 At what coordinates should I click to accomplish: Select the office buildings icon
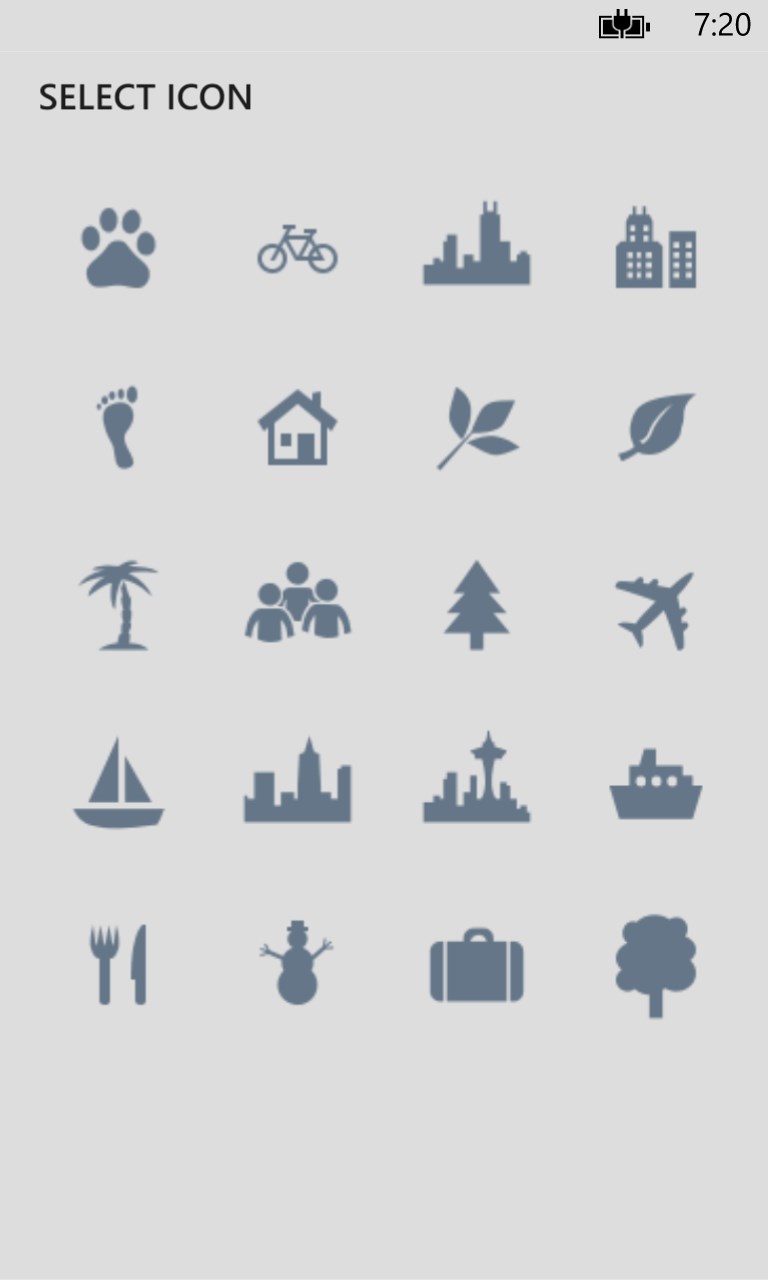(655, 249)
